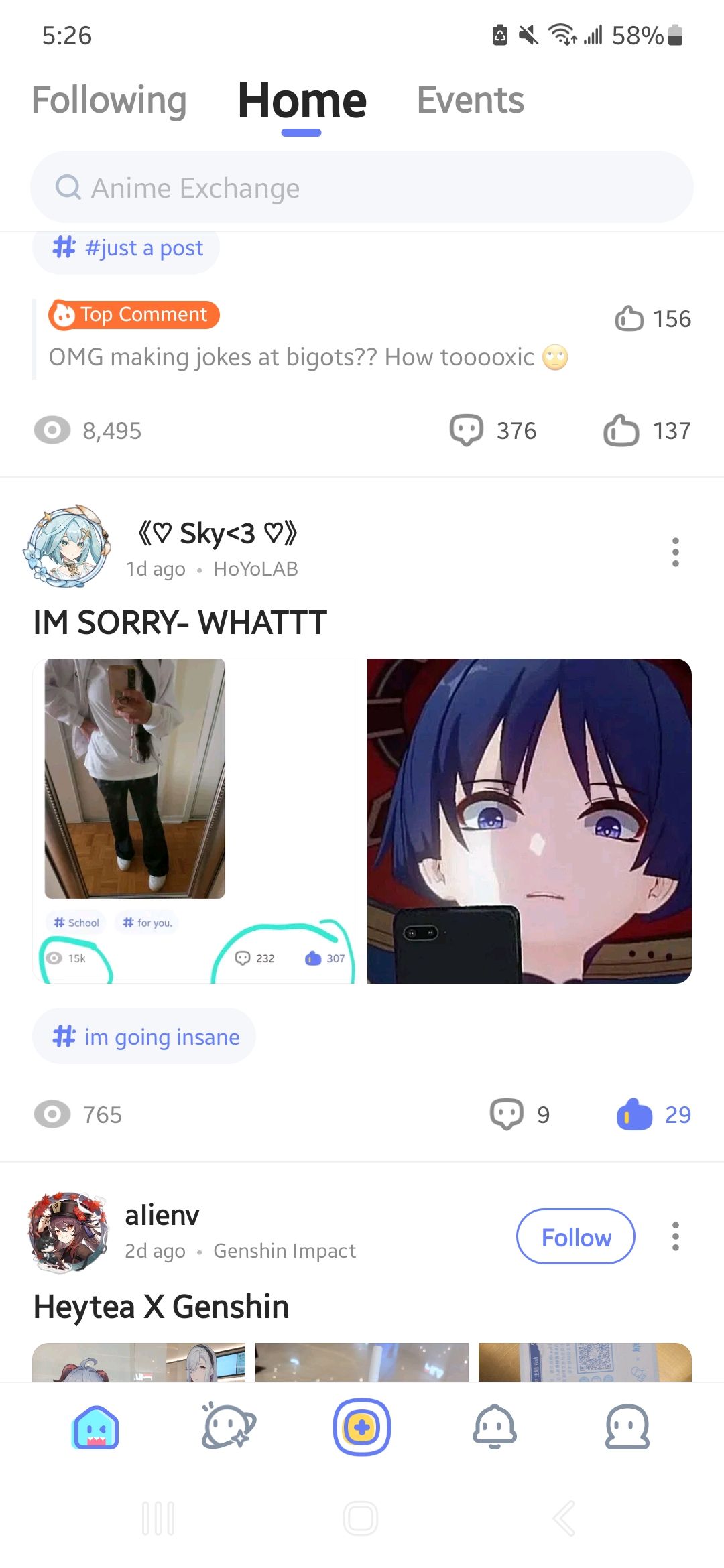Open the overflow menu on alienv's post
Screen dimensions: 724x1568
pyautogui.click(x=675, y=1236)
